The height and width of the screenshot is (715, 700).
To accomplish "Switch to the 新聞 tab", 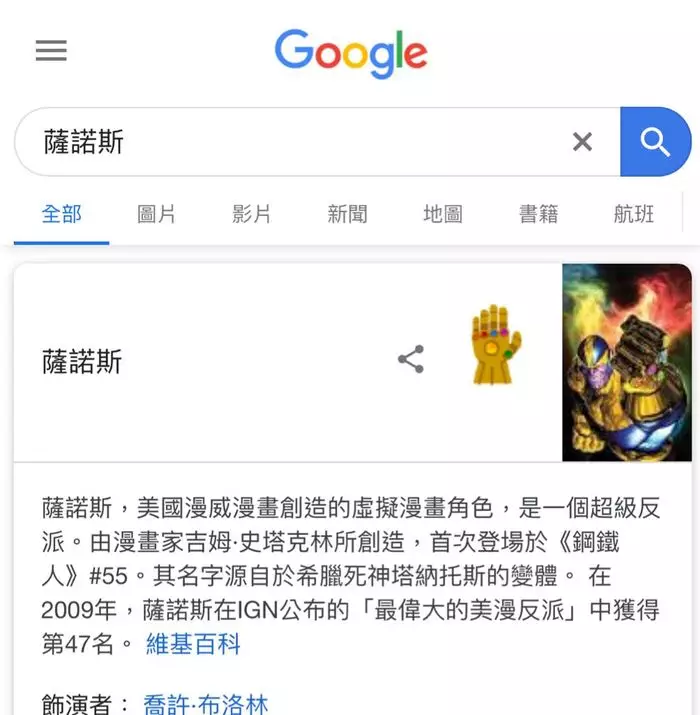I will pyautogui.click(x=347, y=214).
